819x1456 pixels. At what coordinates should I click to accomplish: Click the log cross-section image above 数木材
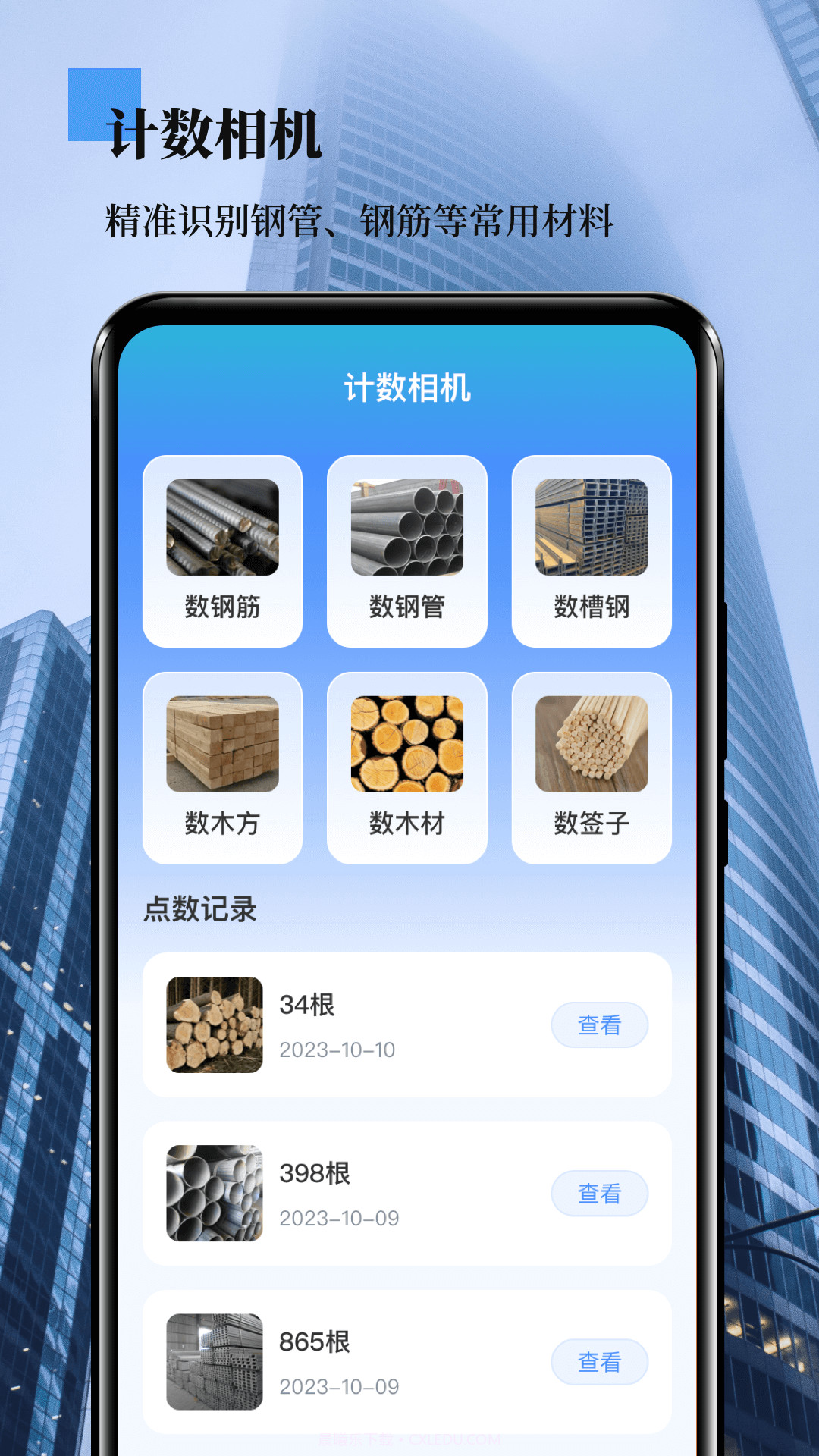point(406,746)
